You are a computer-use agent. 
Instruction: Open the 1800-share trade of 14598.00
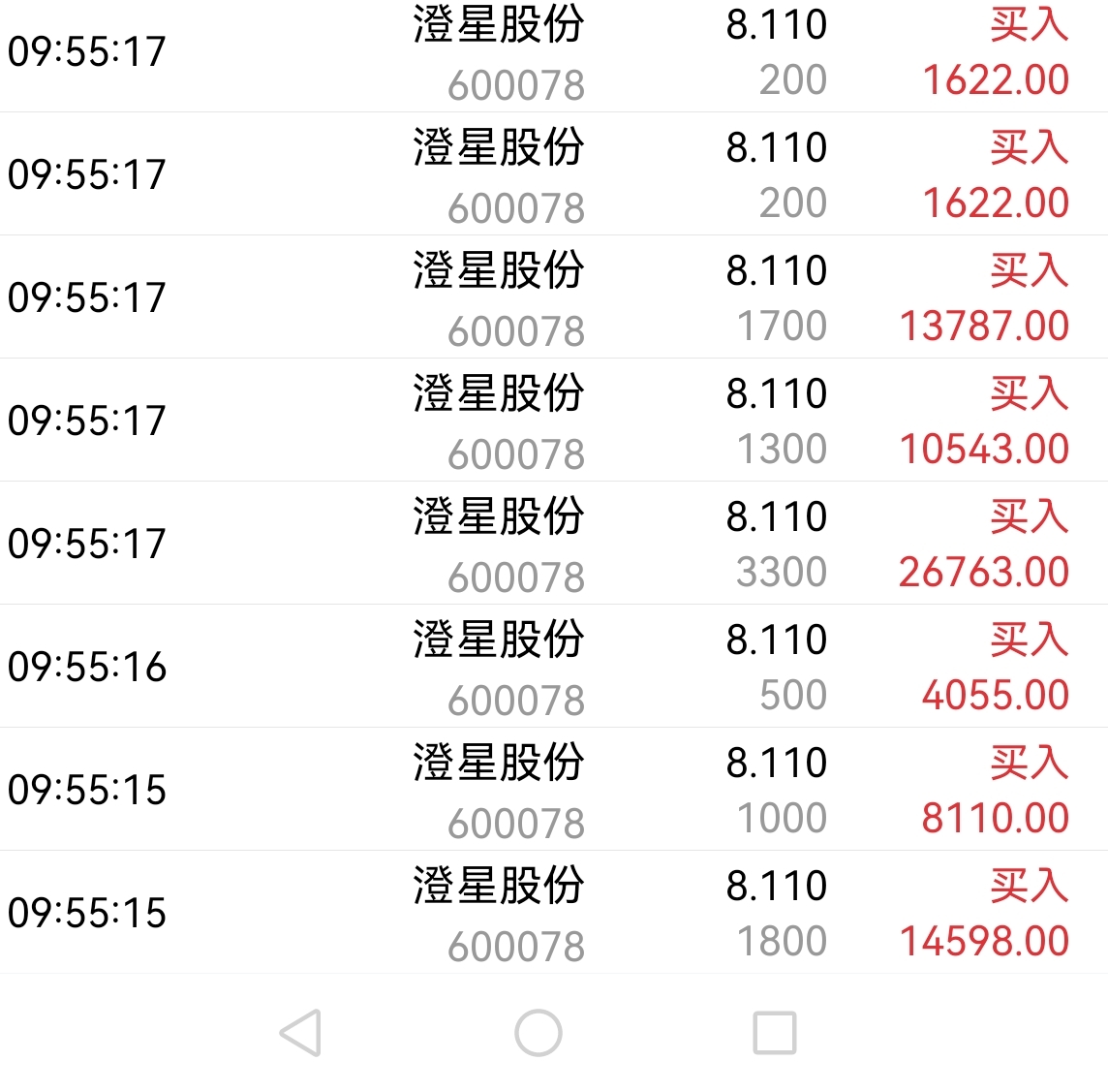coord(554,912)
